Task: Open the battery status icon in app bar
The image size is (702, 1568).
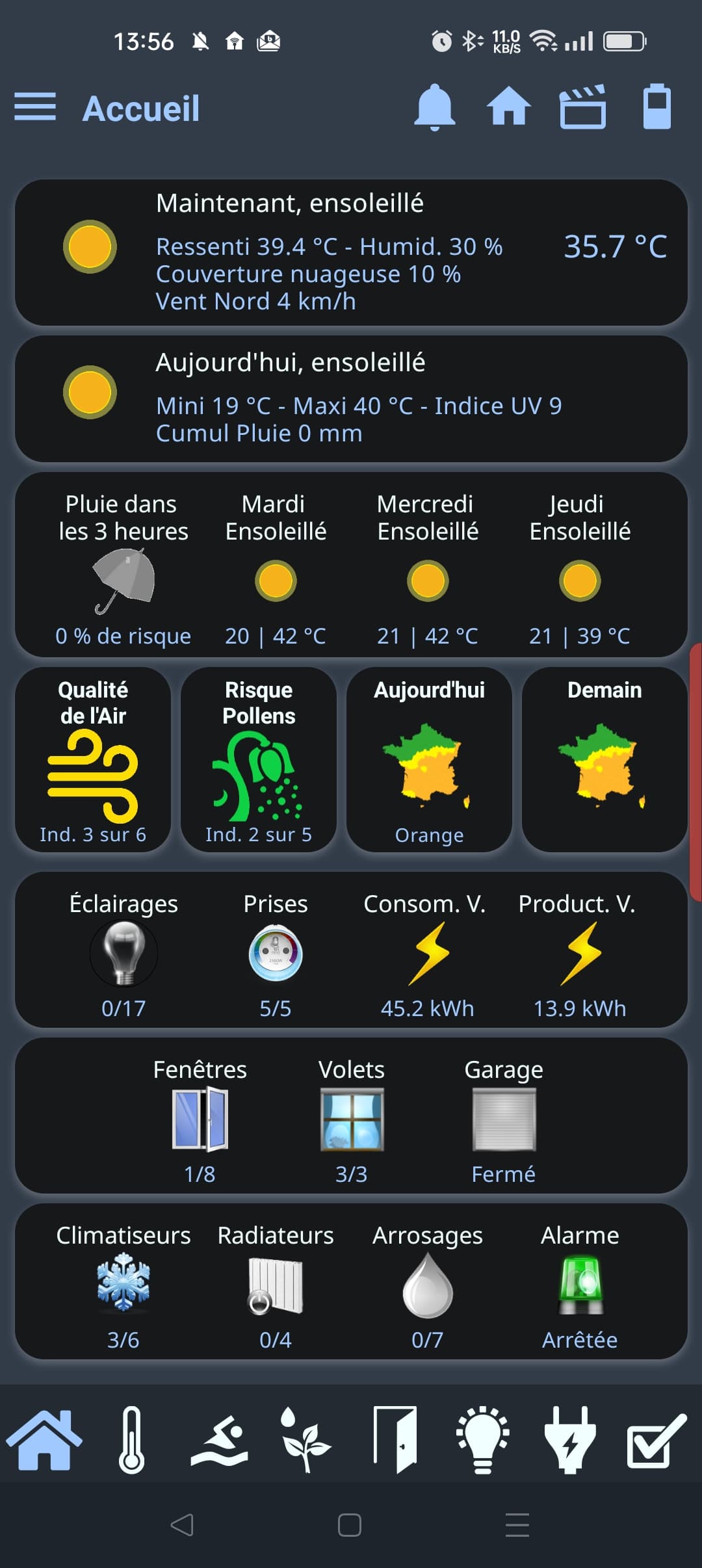Action: [x=657, y=107]
